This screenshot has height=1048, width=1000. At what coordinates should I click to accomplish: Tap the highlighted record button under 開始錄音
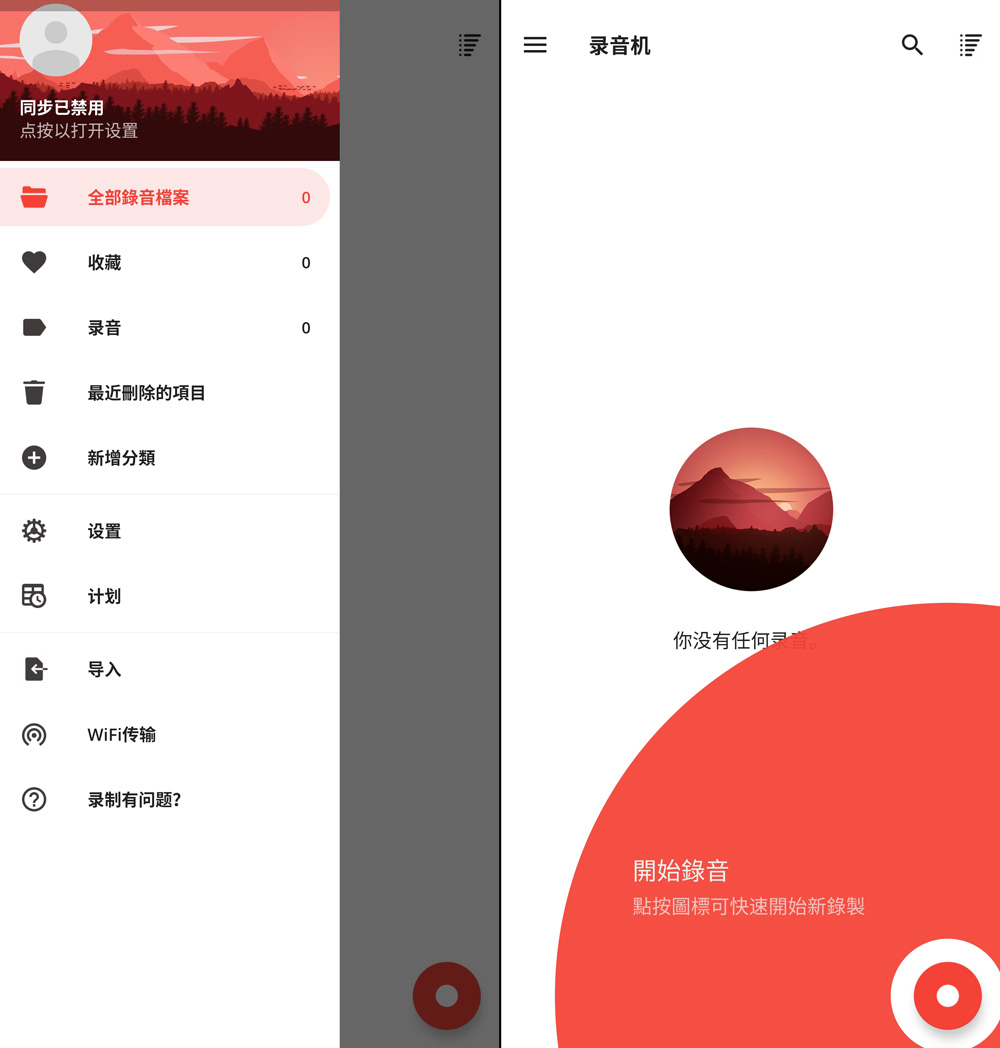click(947, 995)
